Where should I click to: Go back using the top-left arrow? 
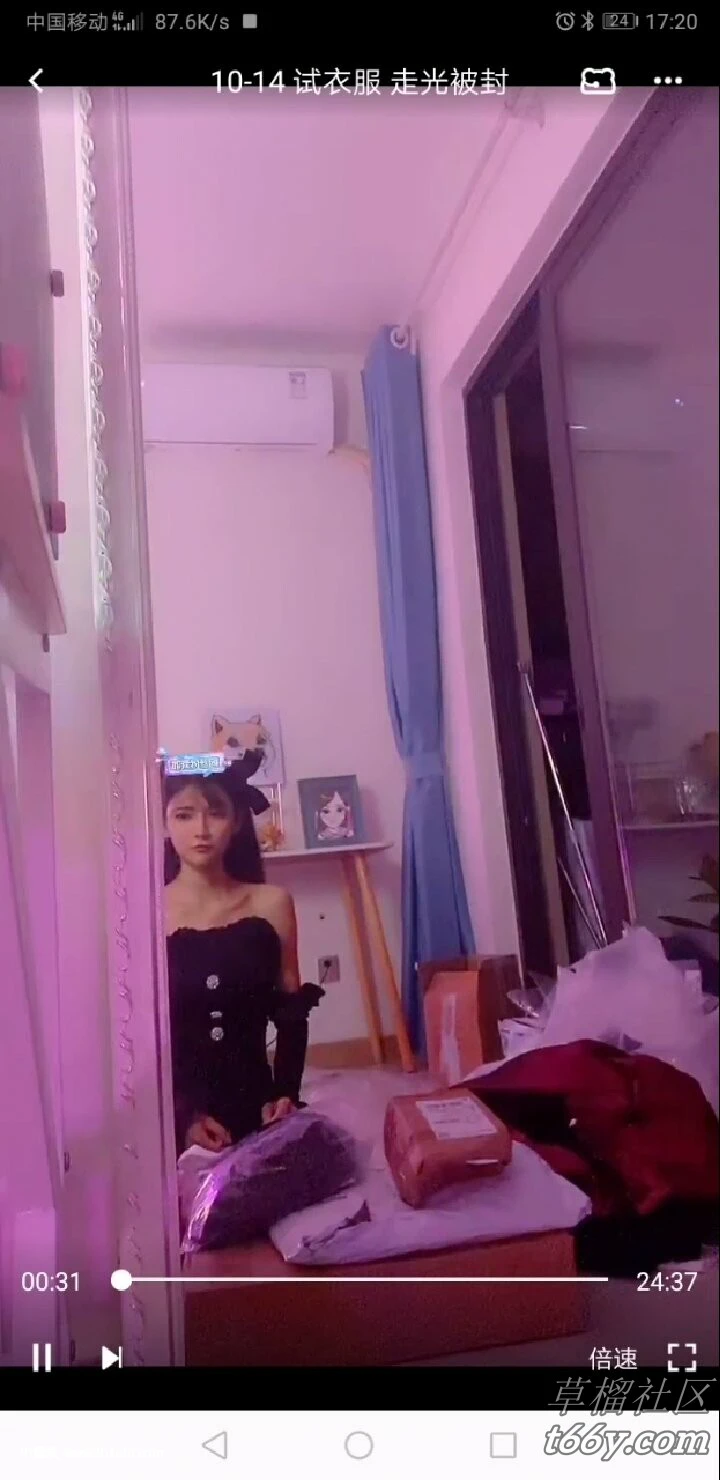tap(37, 81)
